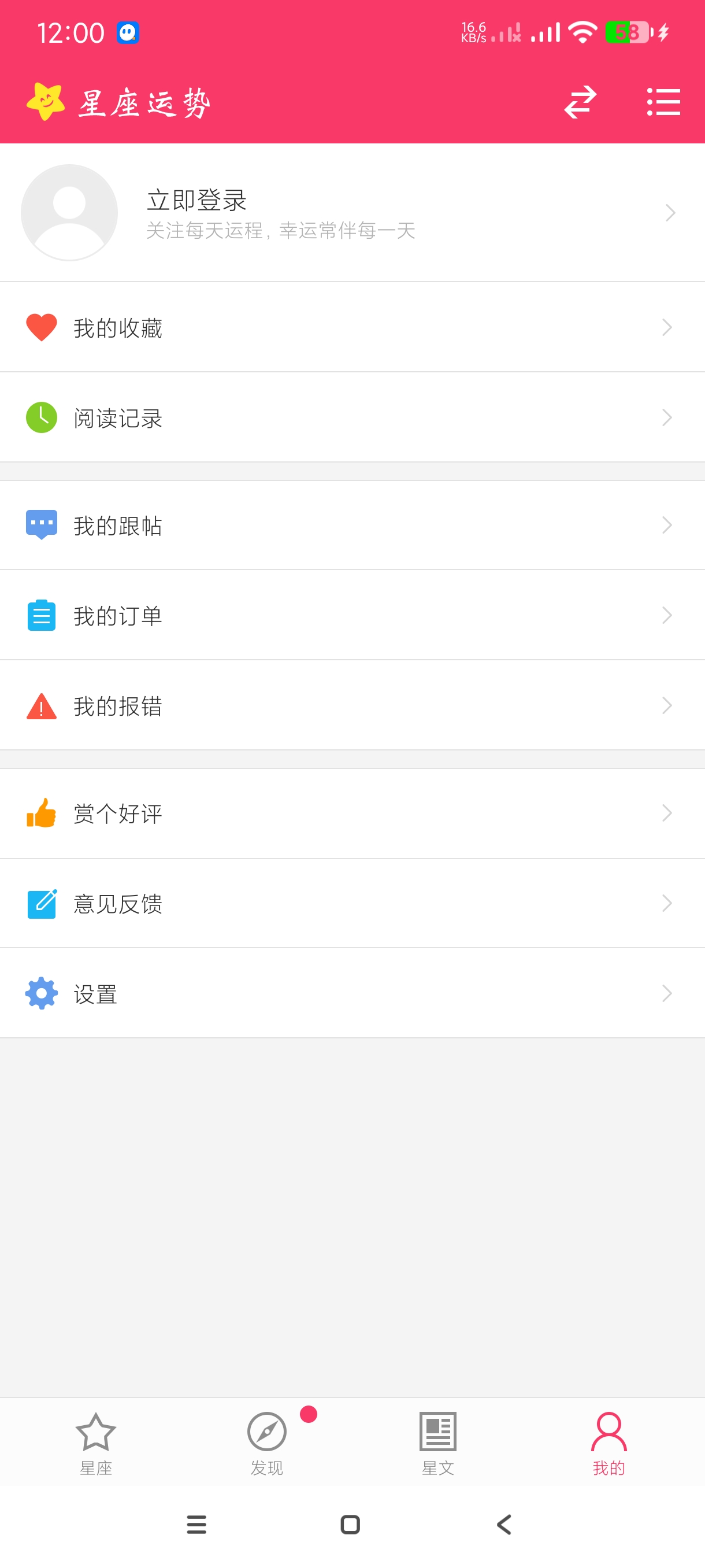
Task: Open the list menu icon
Action: 663,102
